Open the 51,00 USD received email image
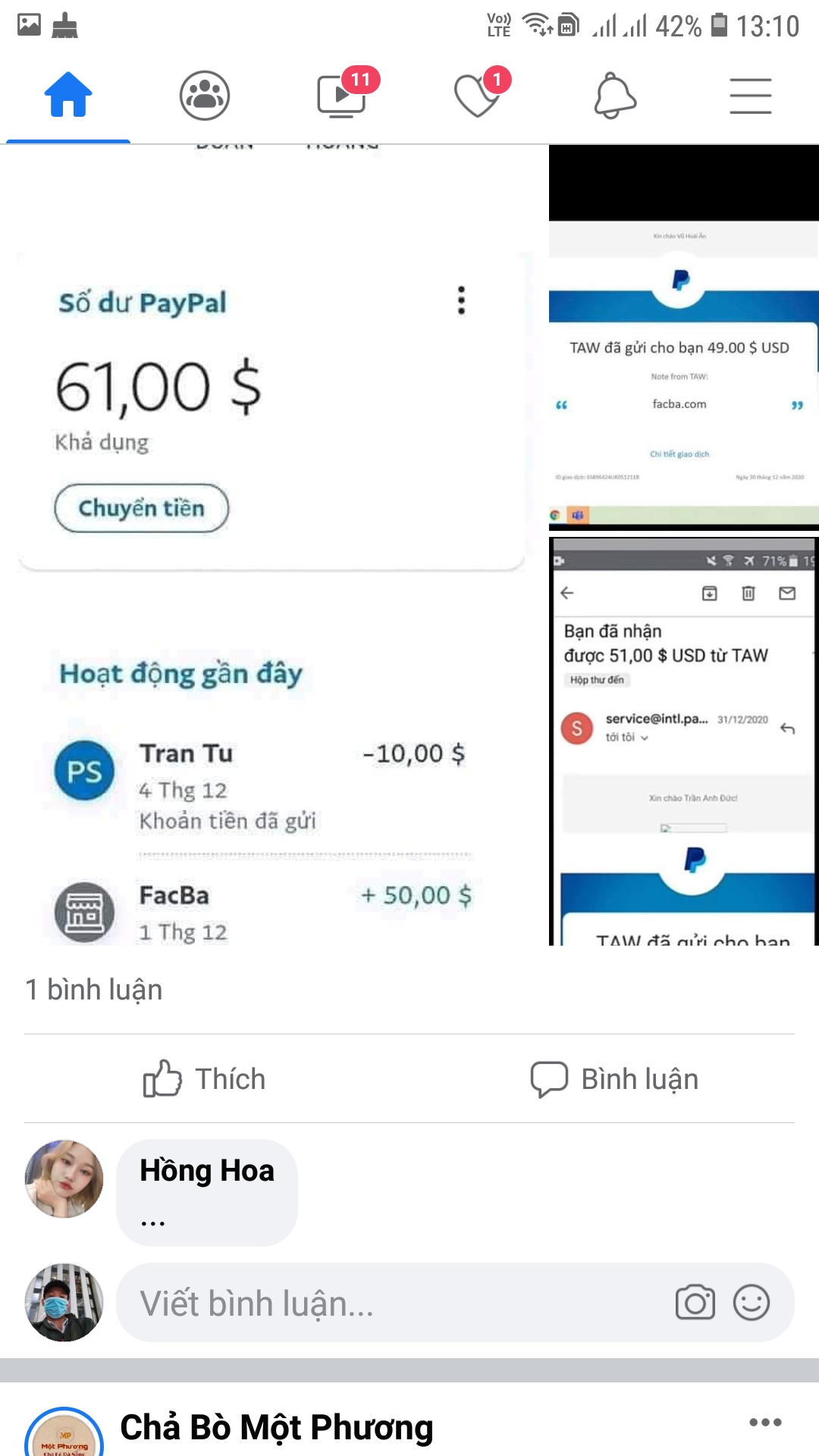 (684, 742)
